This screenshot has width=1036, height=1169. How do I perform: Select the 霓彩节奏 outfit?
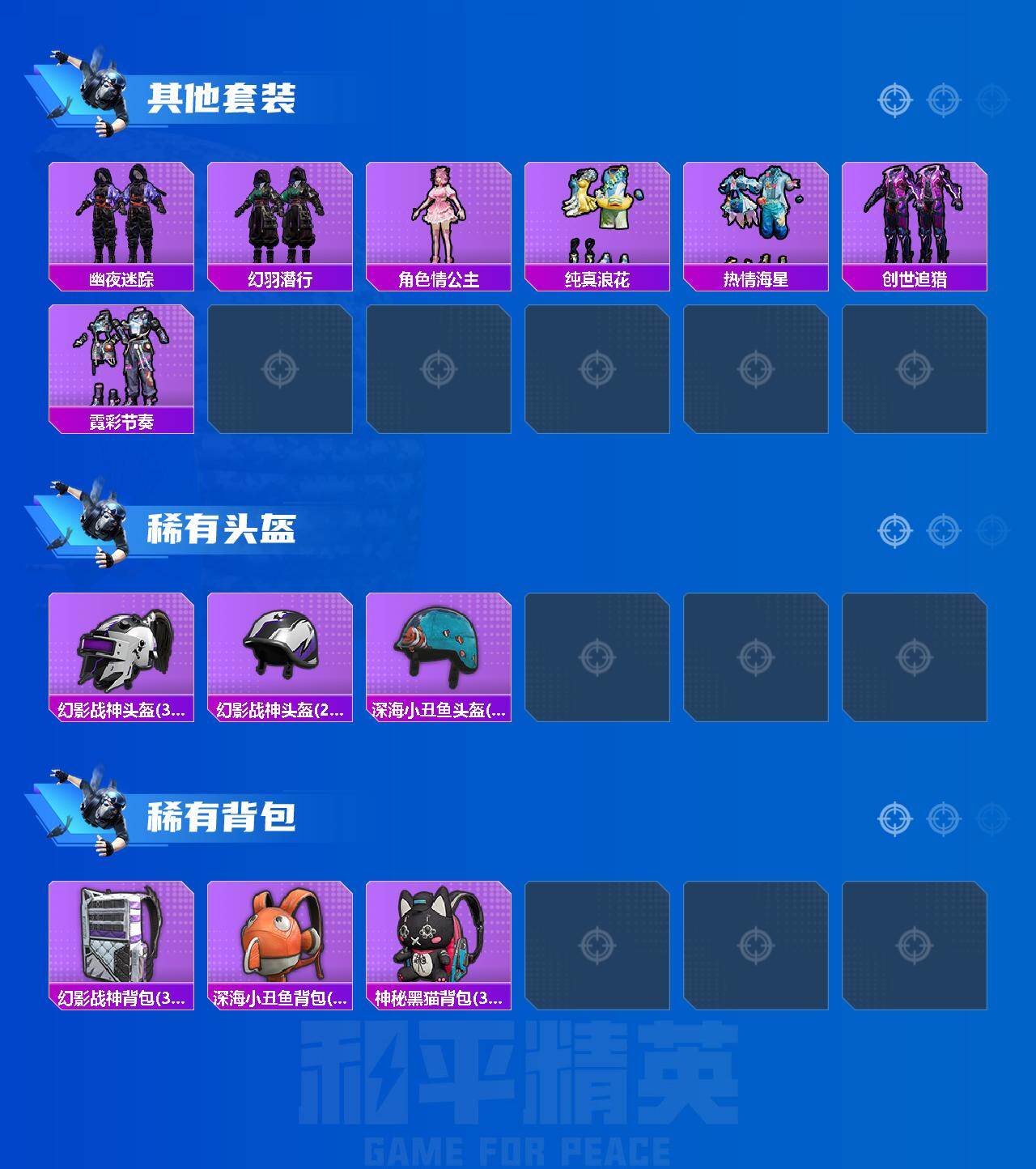(121, 363)
